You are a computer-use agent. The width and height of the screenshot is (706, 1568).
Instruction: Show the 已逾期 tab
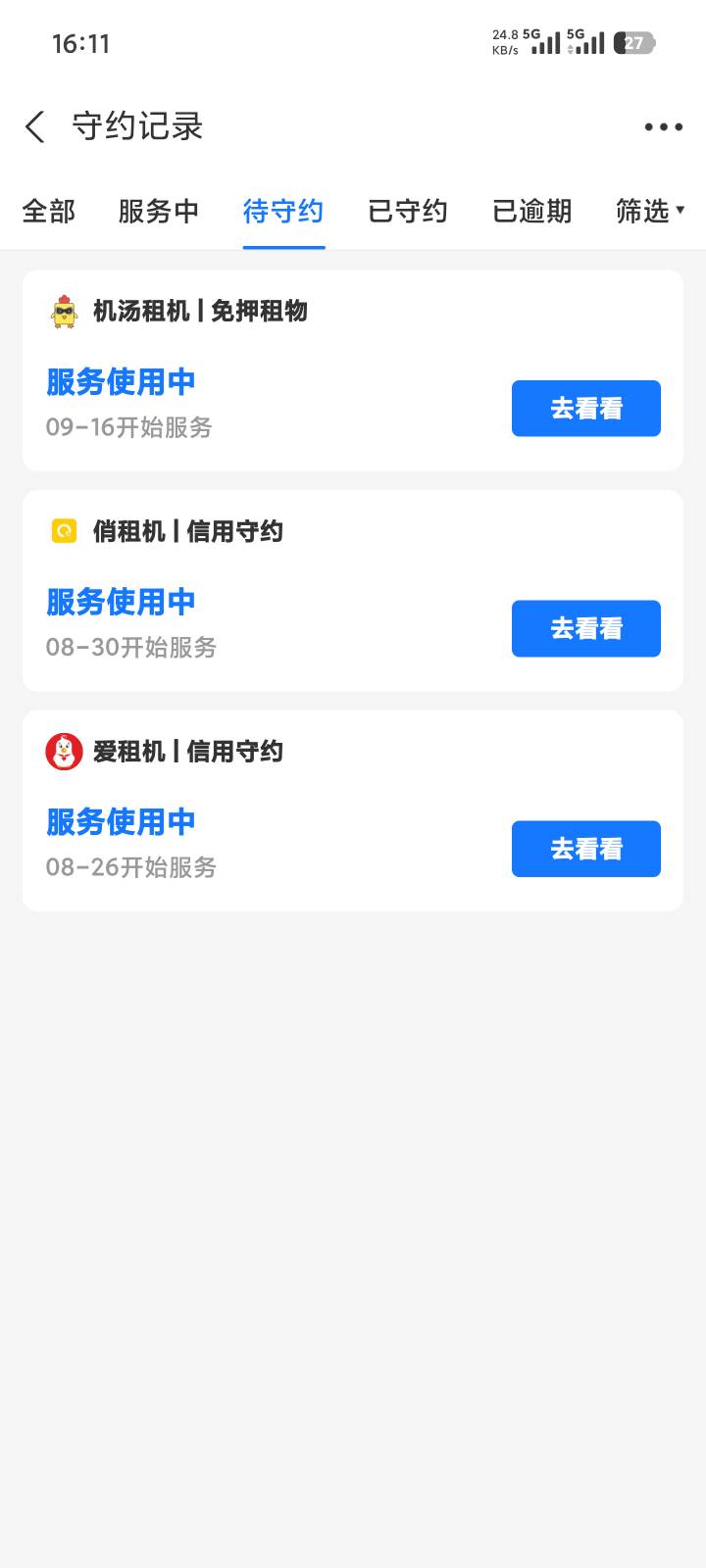[532, 211]
